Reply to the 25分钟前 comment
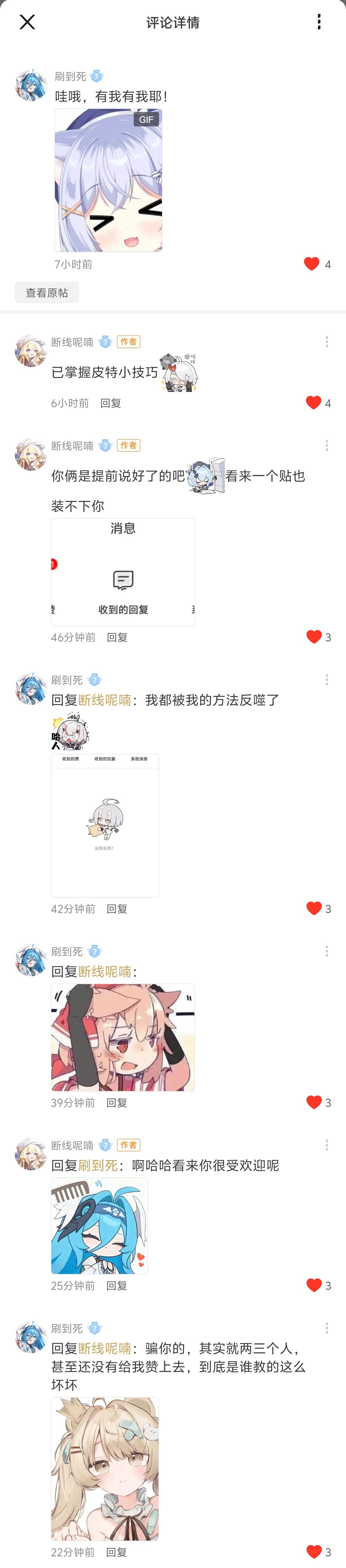The height and width of the screenshot is (1568, 346). tap(116, 1286)
